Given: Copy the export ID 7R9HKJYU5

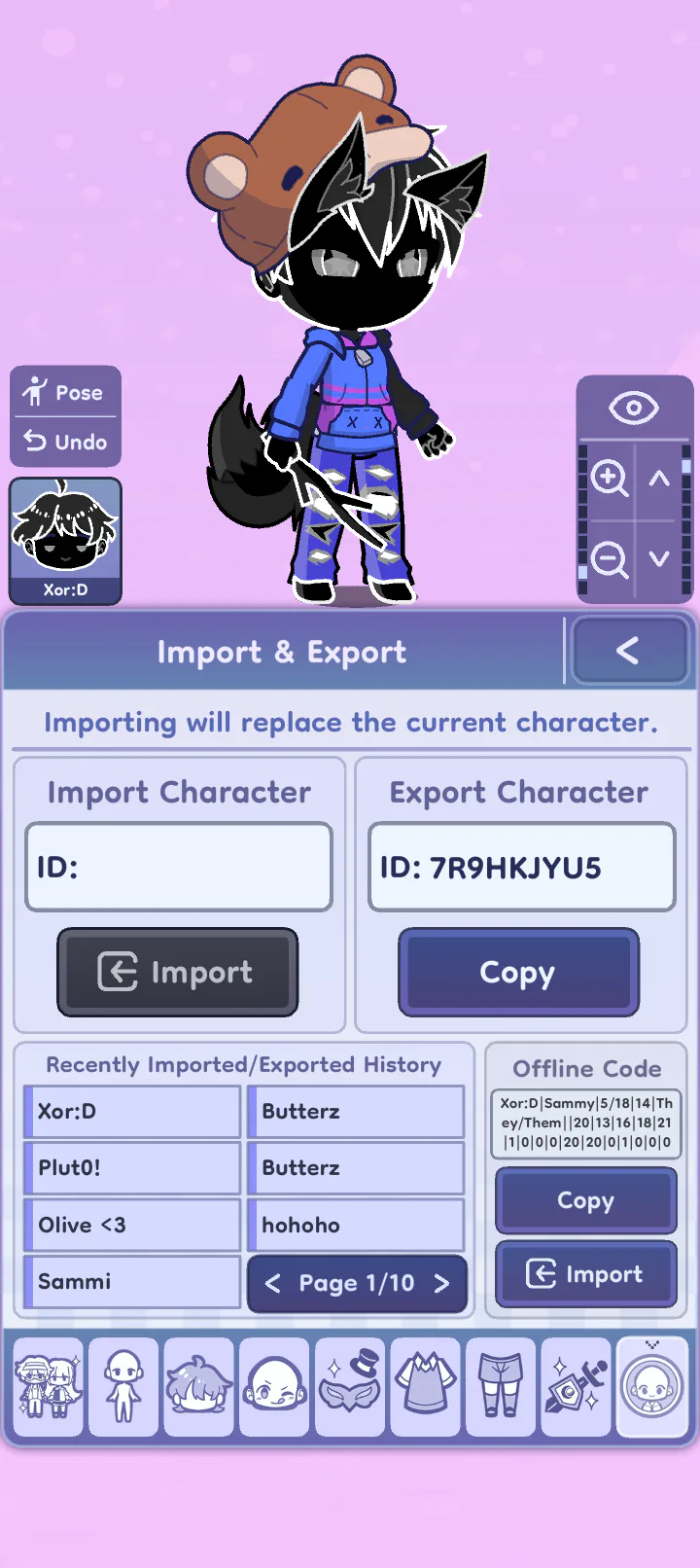Looking at the screenshot, I should tap(518, 972).
